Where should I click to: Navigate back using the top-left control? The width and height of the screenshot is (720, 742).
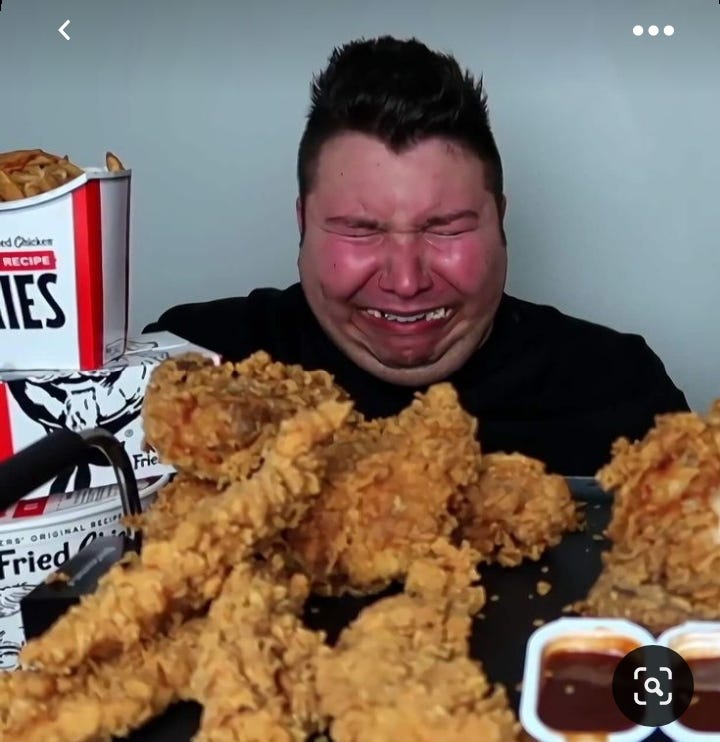point(63,30)
